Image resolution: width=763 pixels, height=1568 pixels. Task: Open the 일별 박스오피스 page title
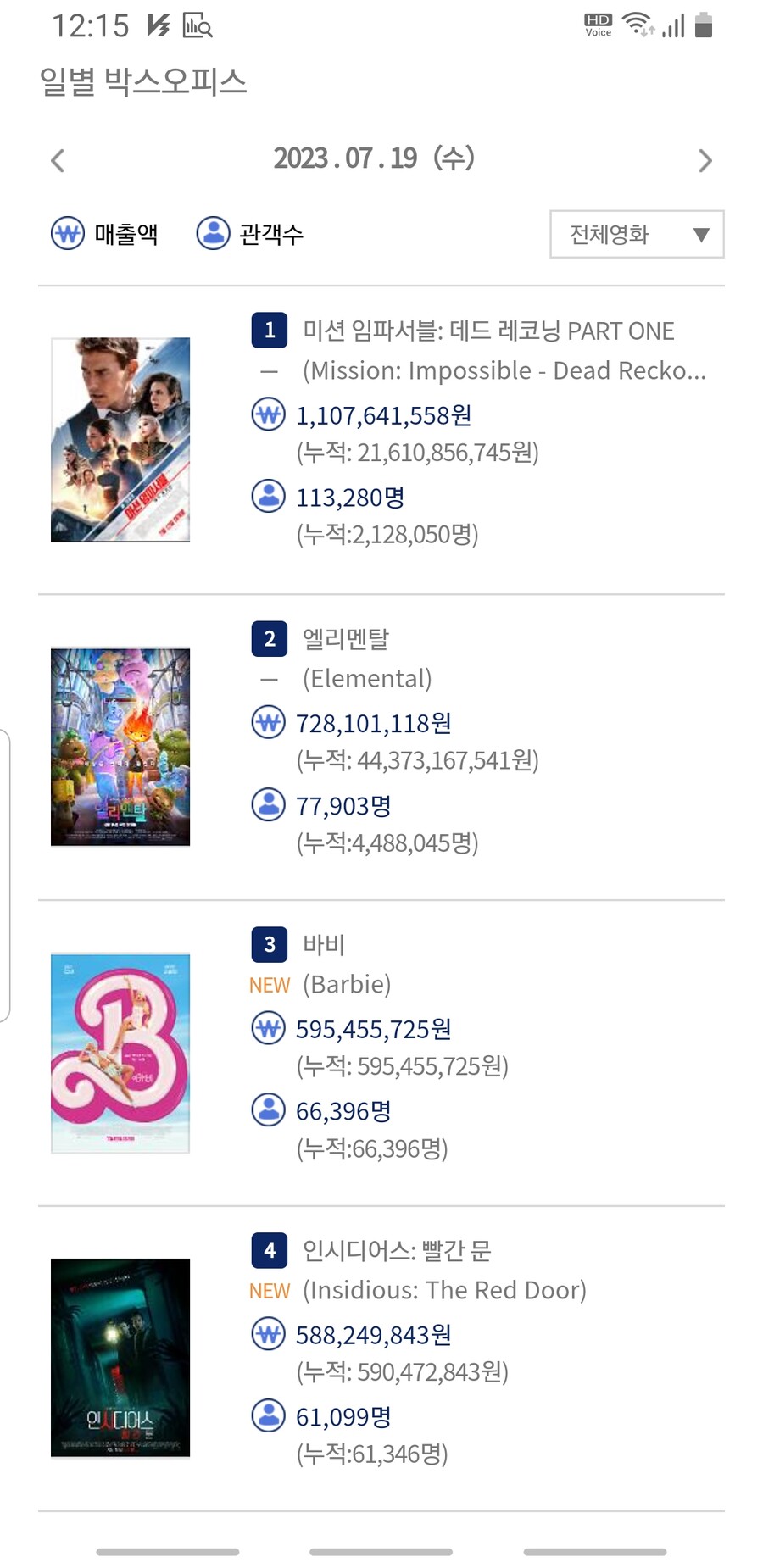point(142,81)
